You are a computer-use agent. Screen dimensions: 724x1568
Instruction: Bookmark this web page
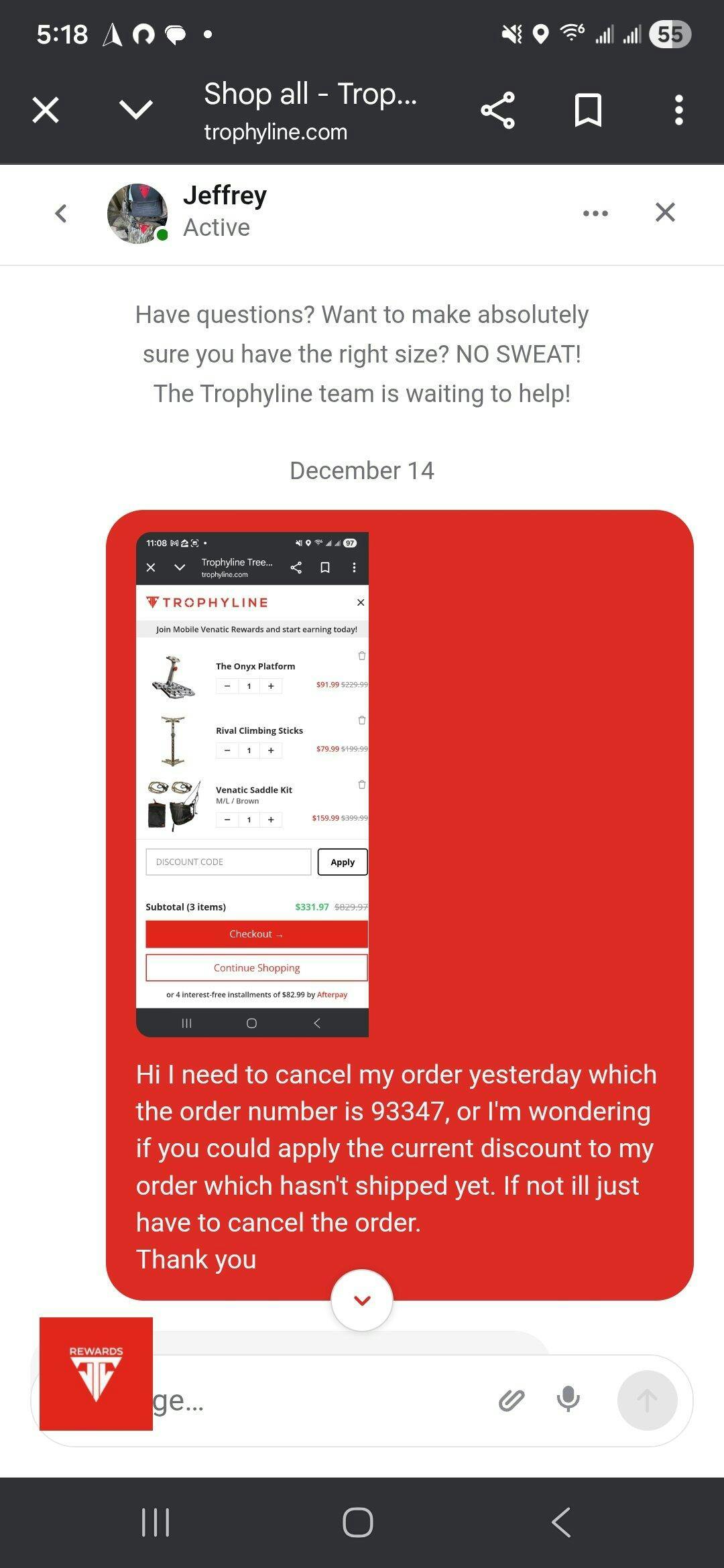point(588,111)
